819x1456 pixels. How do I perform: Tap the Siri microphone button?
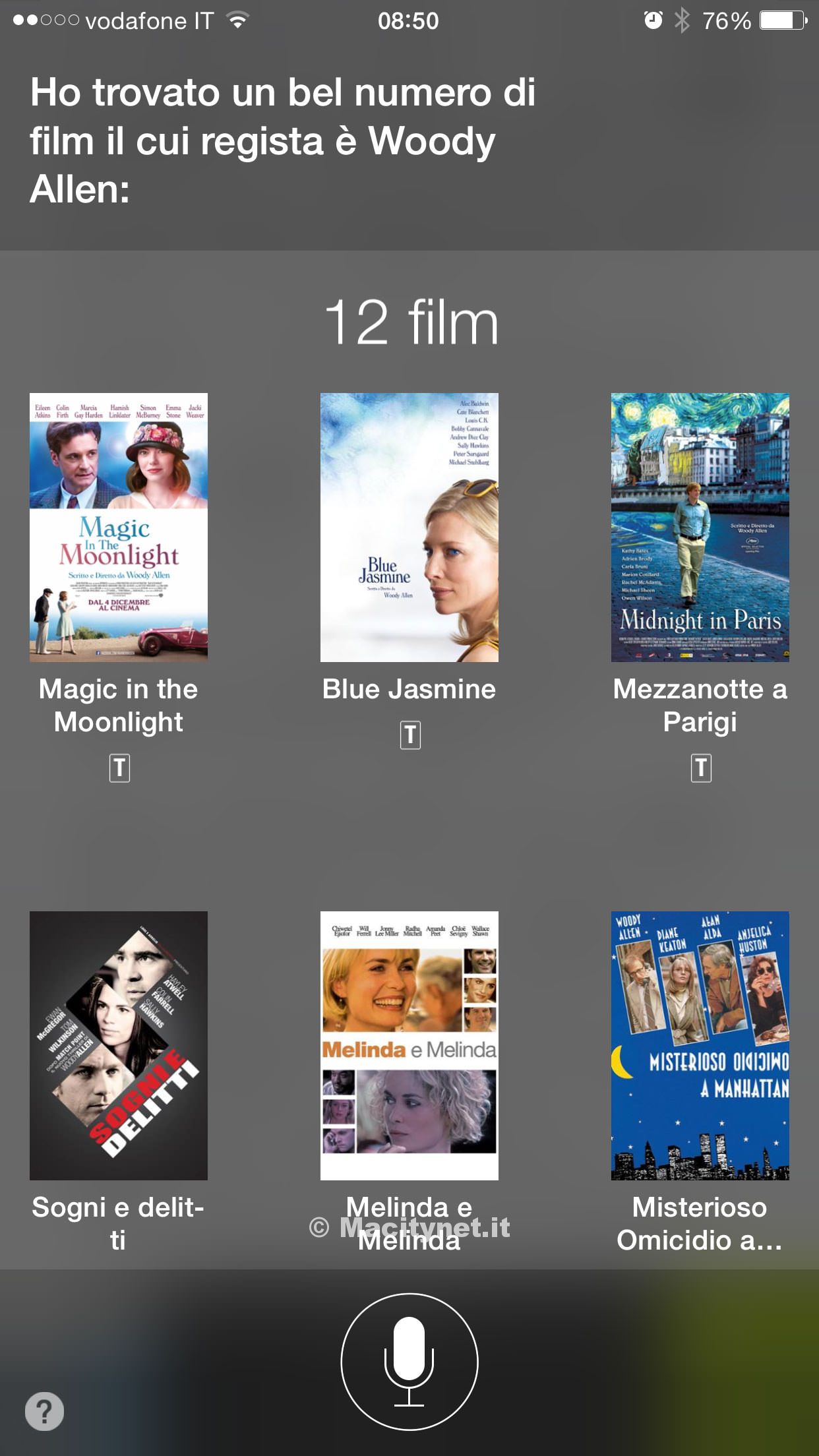pos(409,1362)
